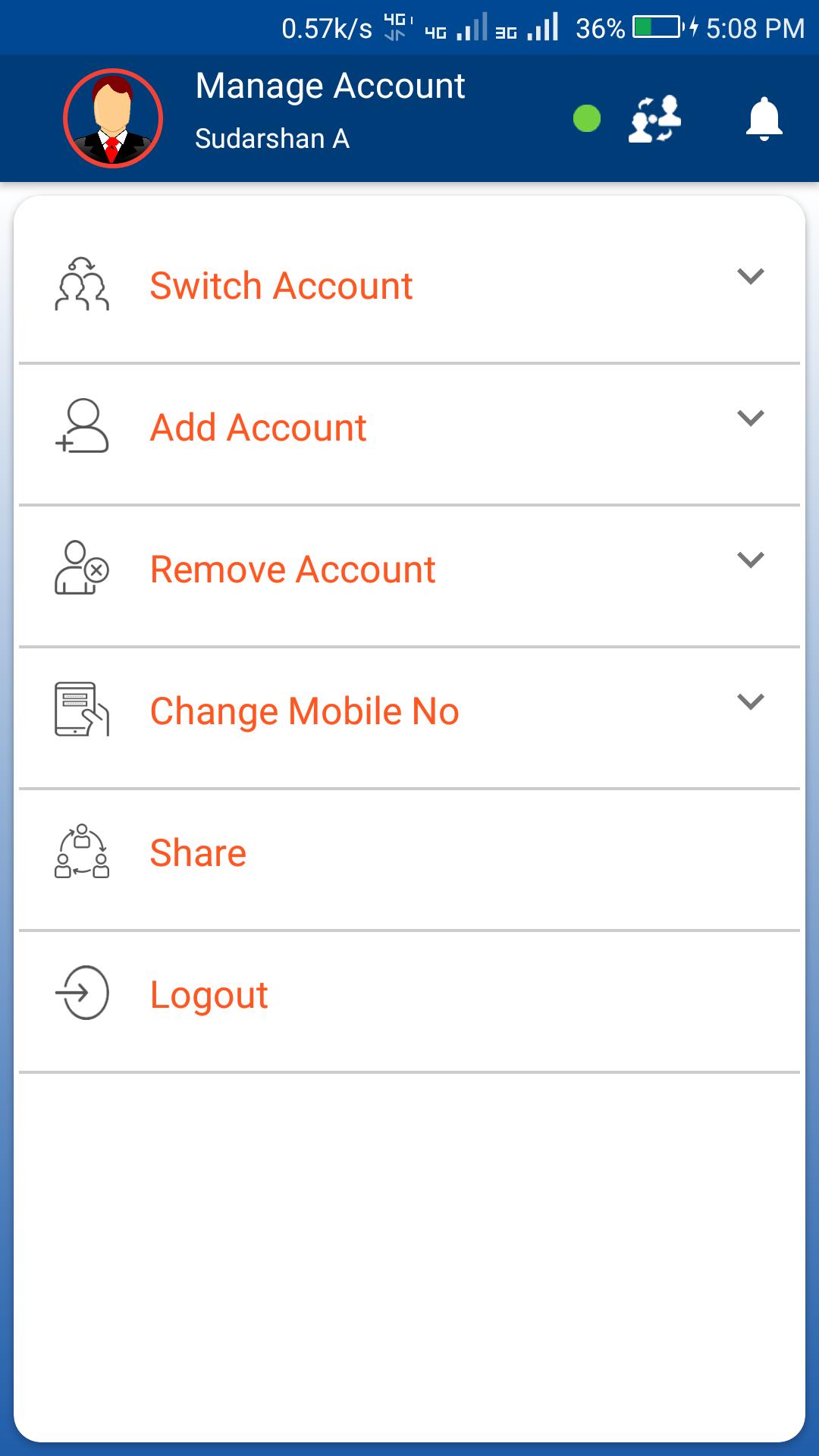
Task: Click the 5:08 PM clock display
Action: tap(751, 26)
